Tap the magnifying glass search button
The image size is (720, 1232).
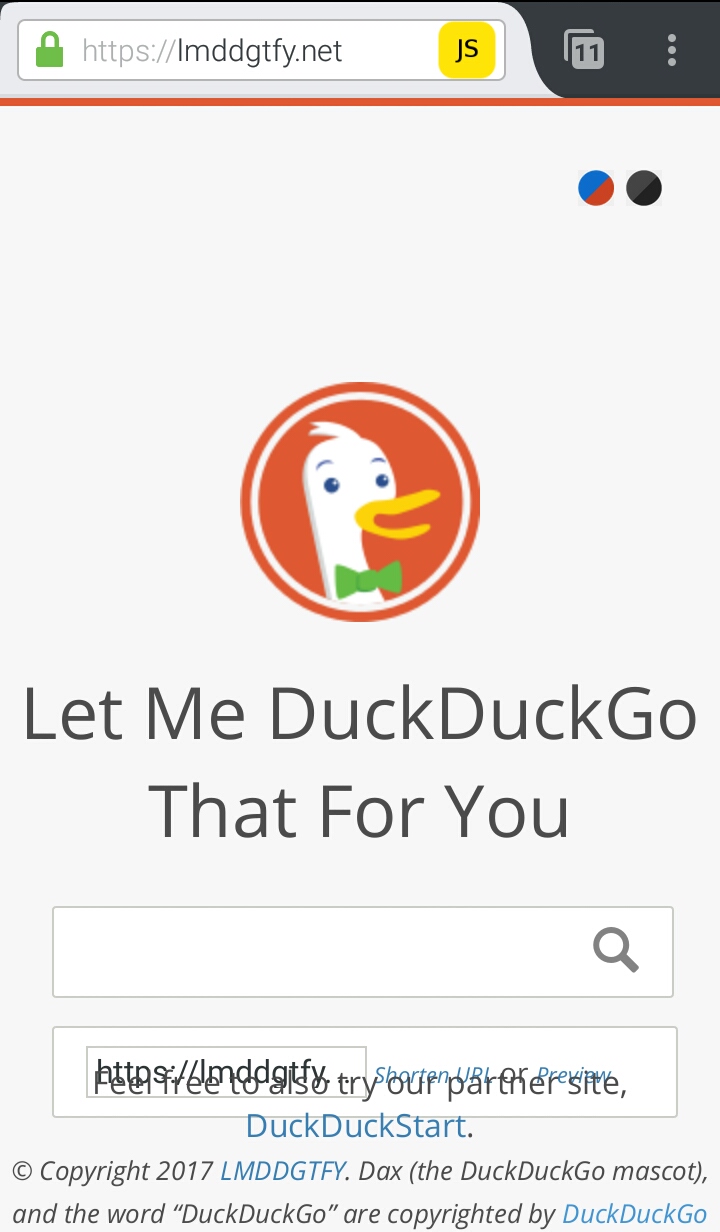pyautogui.click(x=616, y=951)
